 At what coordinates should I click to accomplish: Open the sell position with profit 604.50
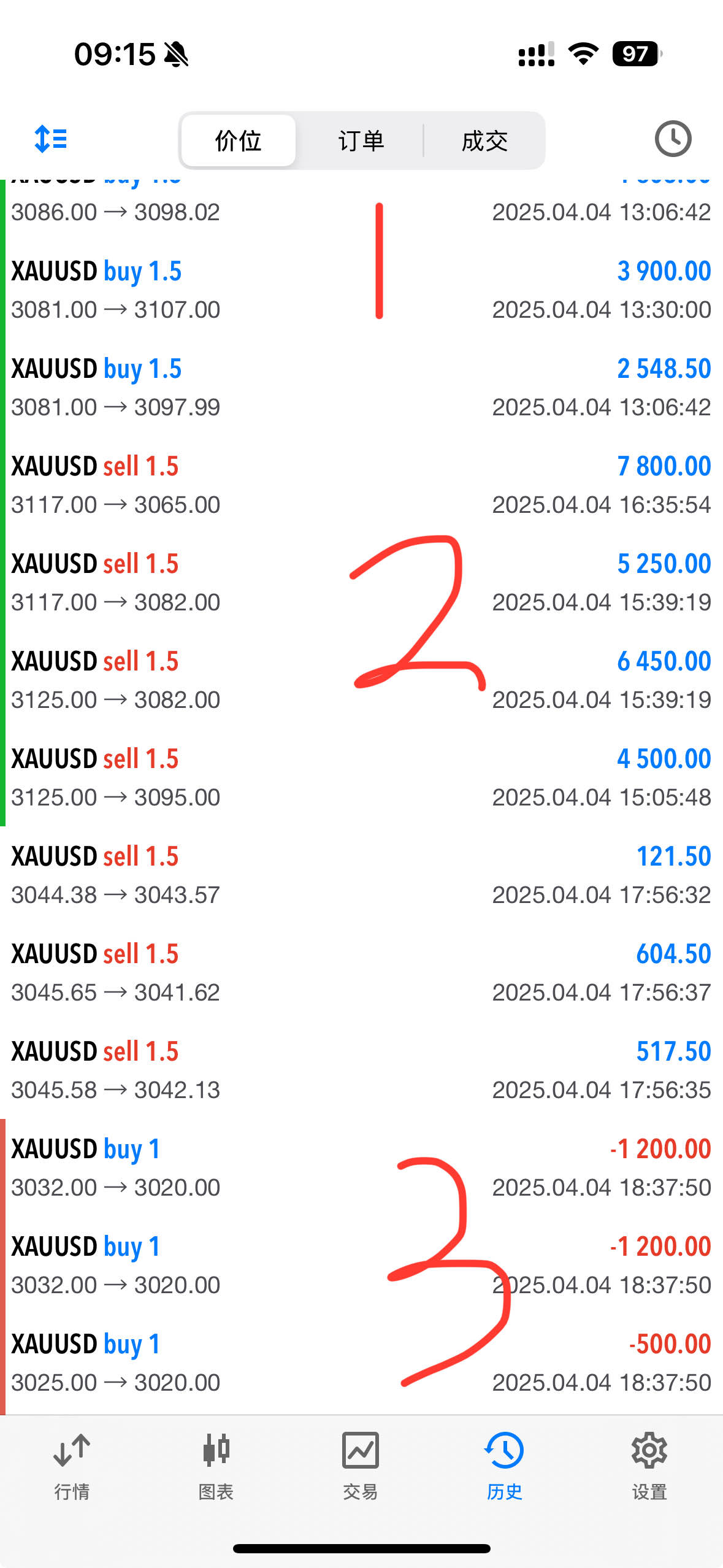point(361,972)
